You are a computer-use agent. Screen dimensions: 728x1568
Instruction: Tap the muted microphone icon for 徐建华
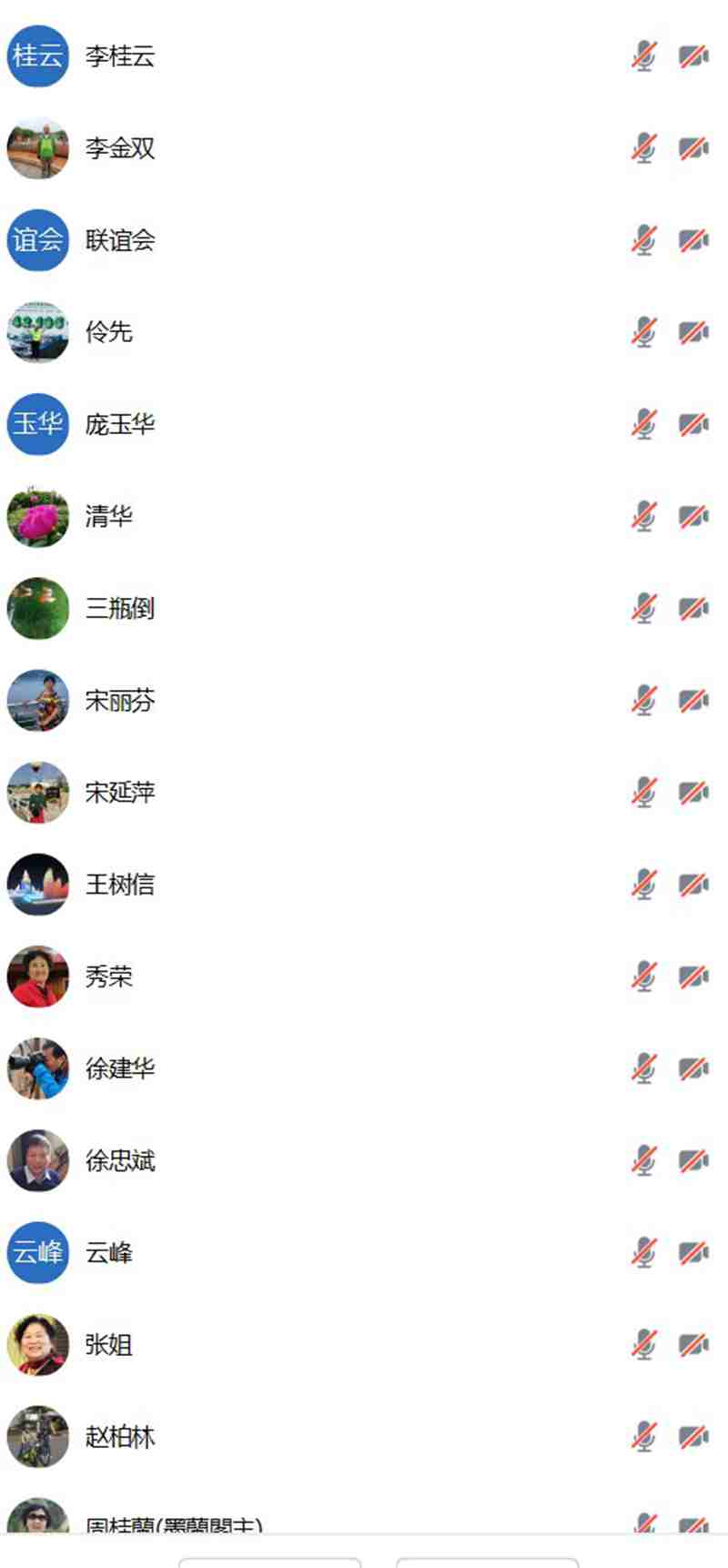pos(644,1068)
